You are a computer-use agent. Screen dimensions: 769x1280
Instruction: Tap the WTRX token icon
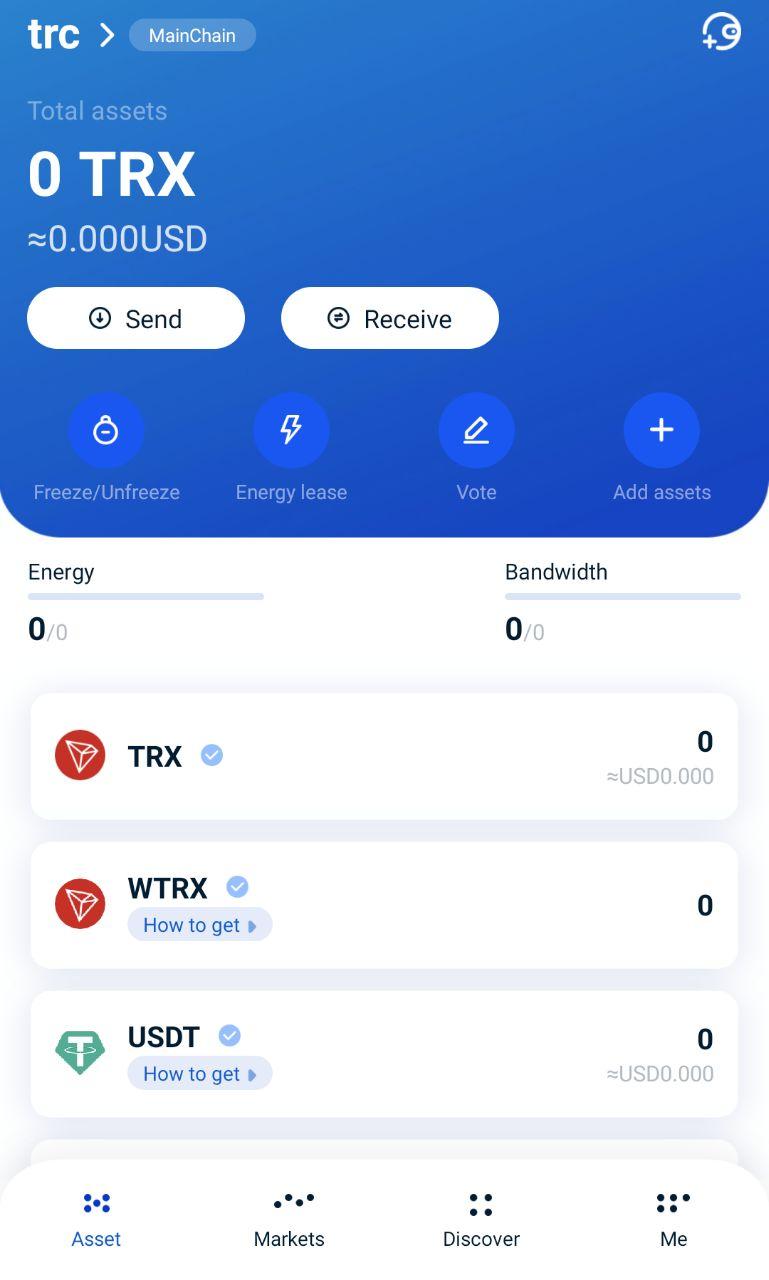pos(80,903)
